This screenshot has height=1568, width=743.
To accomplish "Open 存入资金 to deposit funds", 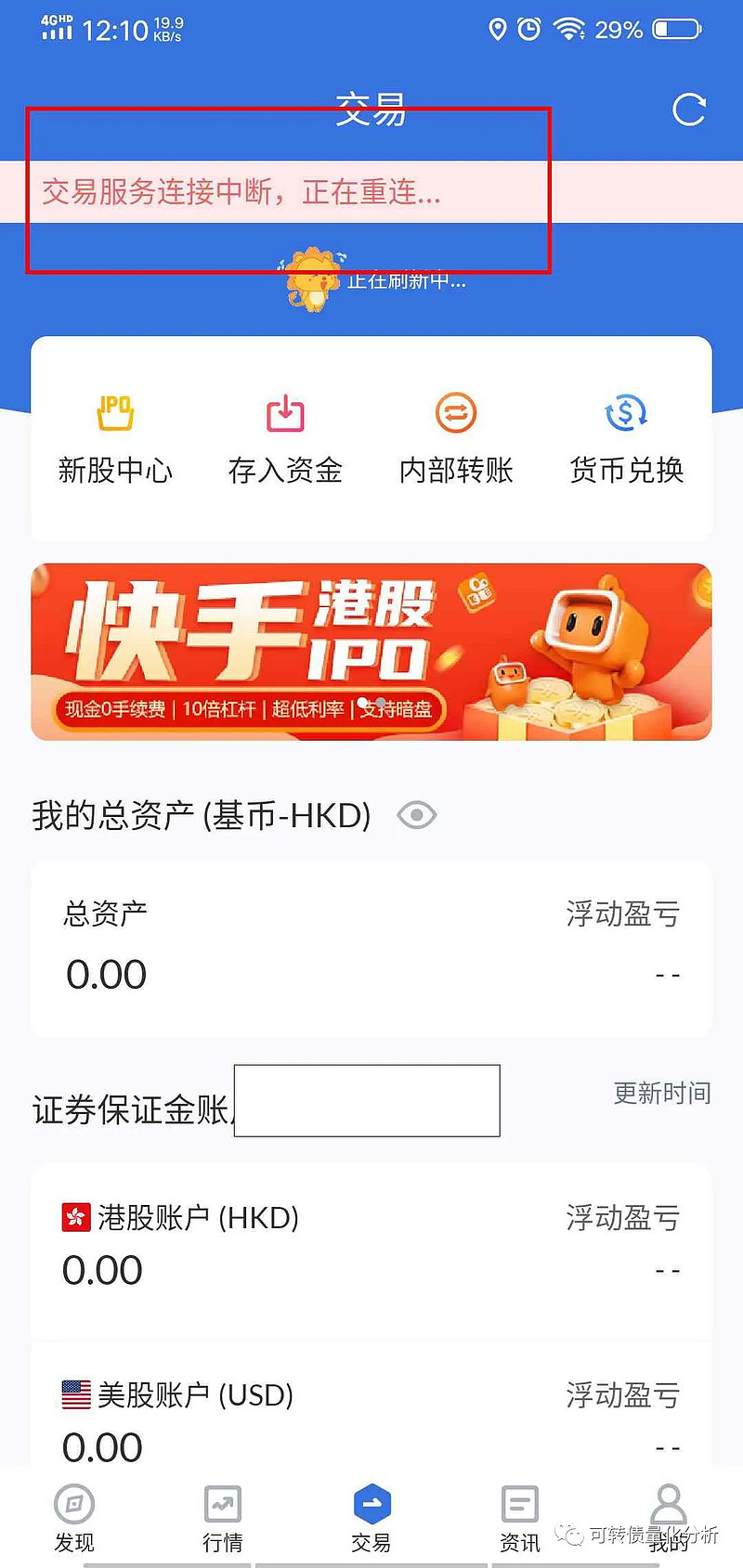I will [x=284, y=436].
